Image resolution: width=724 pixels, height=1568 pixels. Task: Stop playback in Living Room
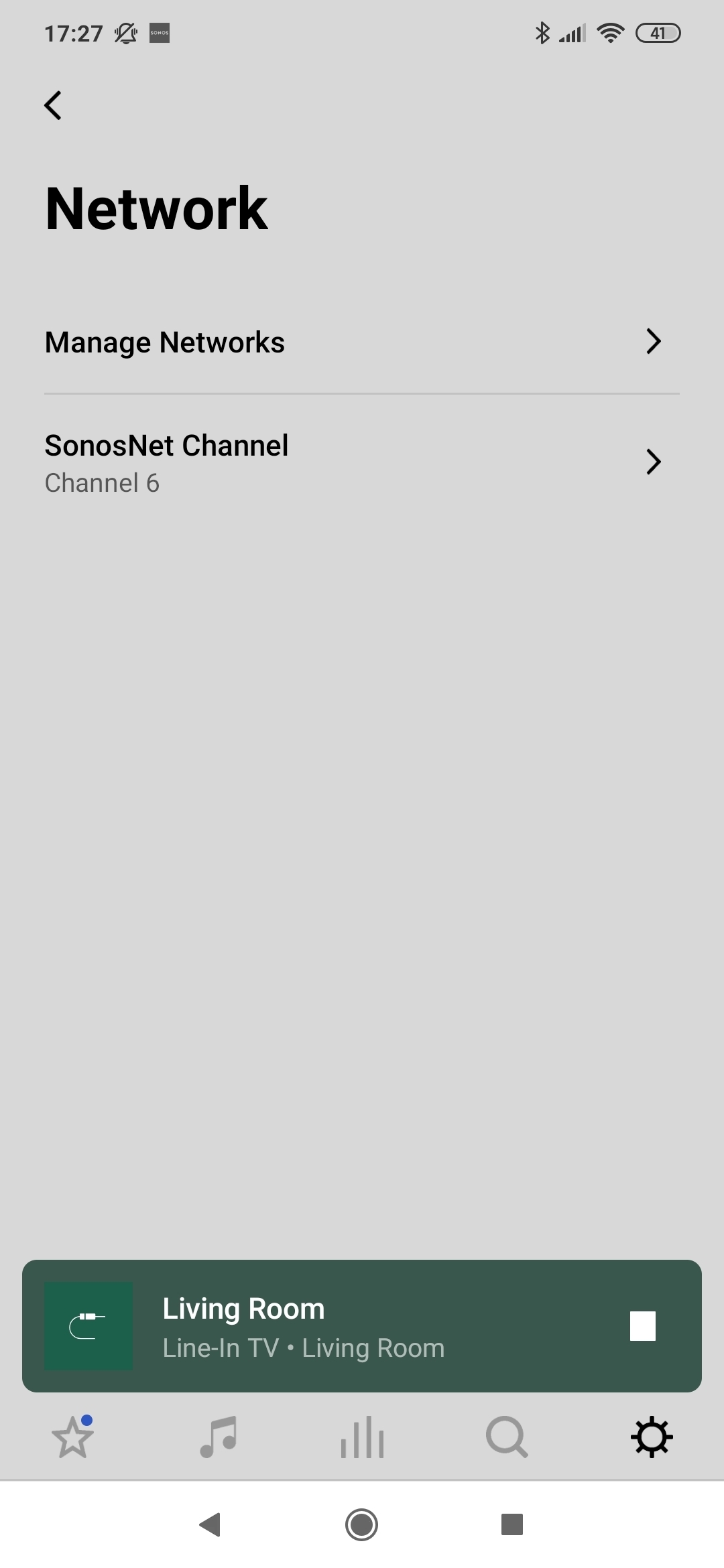pos(642,1326)
